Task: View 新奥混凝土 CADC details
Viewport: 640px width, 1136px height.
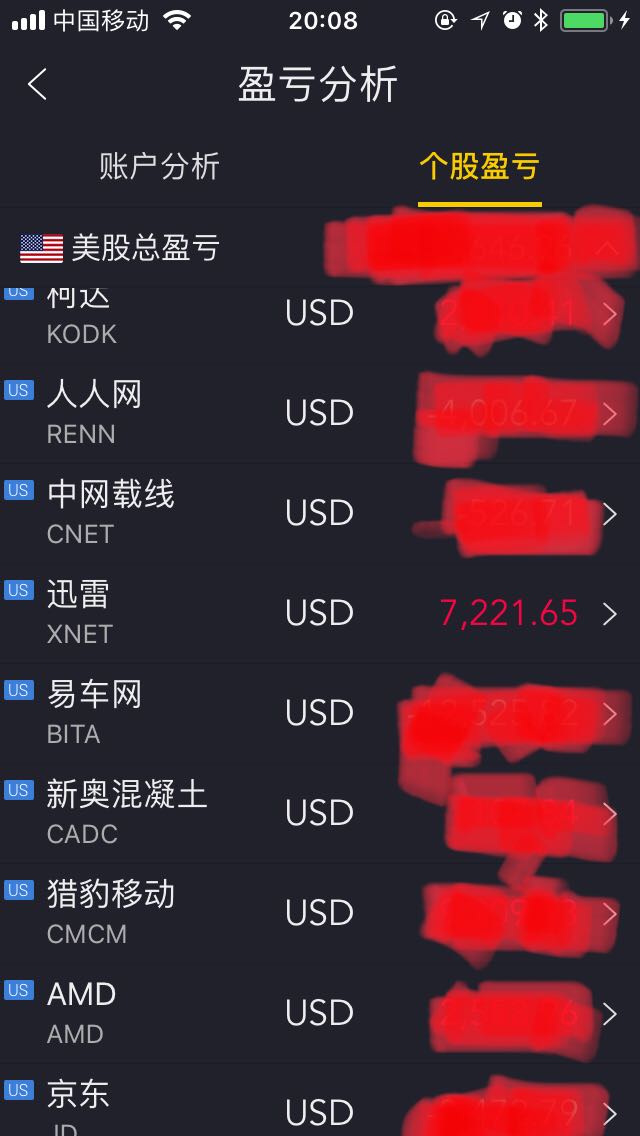Action: point(320,814)
